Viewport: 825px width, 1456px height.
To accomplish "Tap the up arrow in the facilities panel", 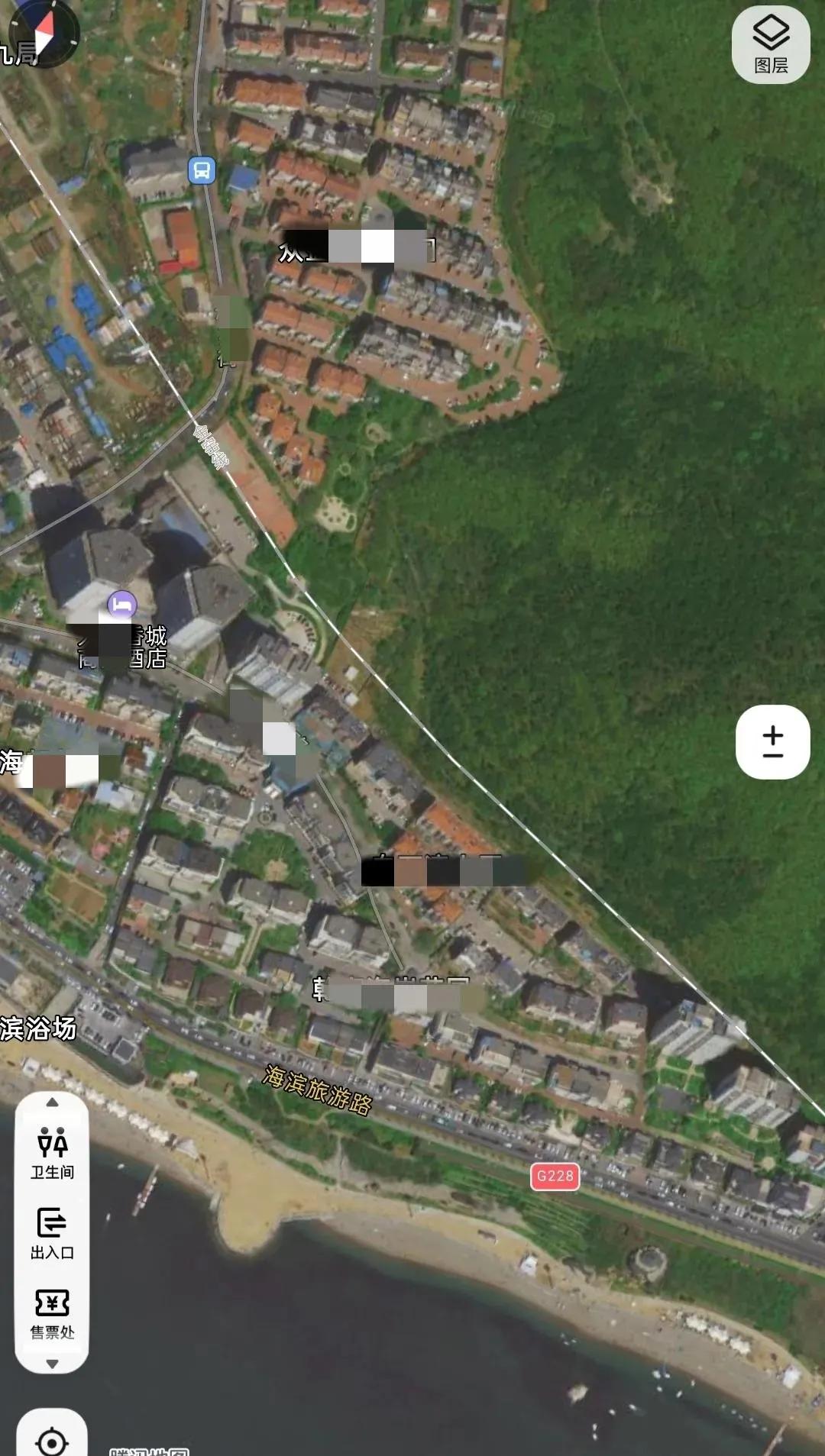I will [x=52, y=1102].
